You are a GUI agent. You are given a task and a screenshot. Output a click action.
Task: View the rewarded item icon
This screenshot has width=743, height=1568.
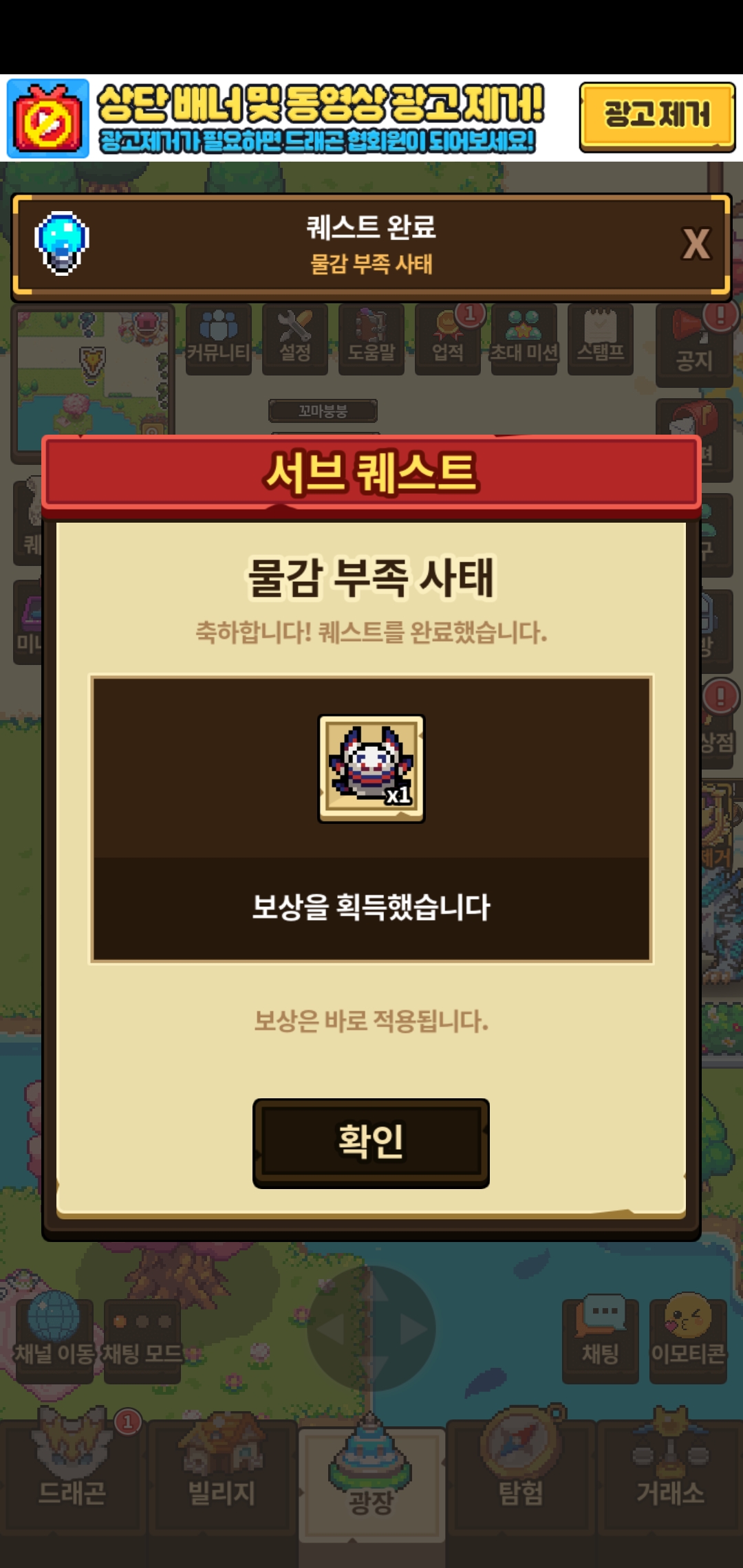371,768
